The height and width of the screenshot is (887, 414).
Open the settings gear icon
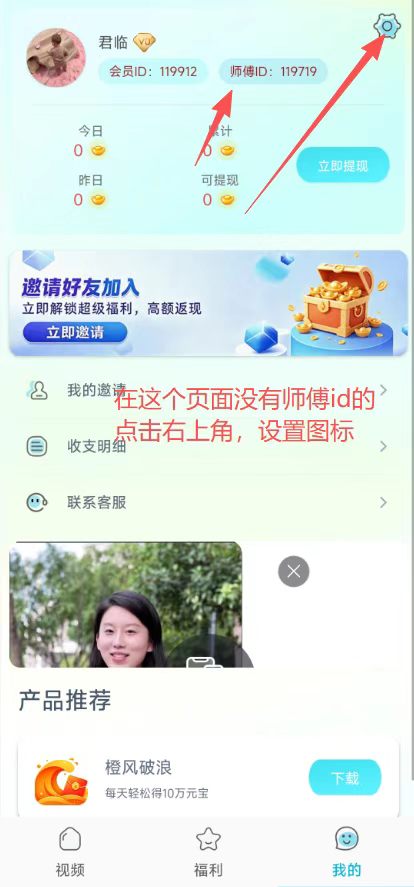click(x=387, y=26)
